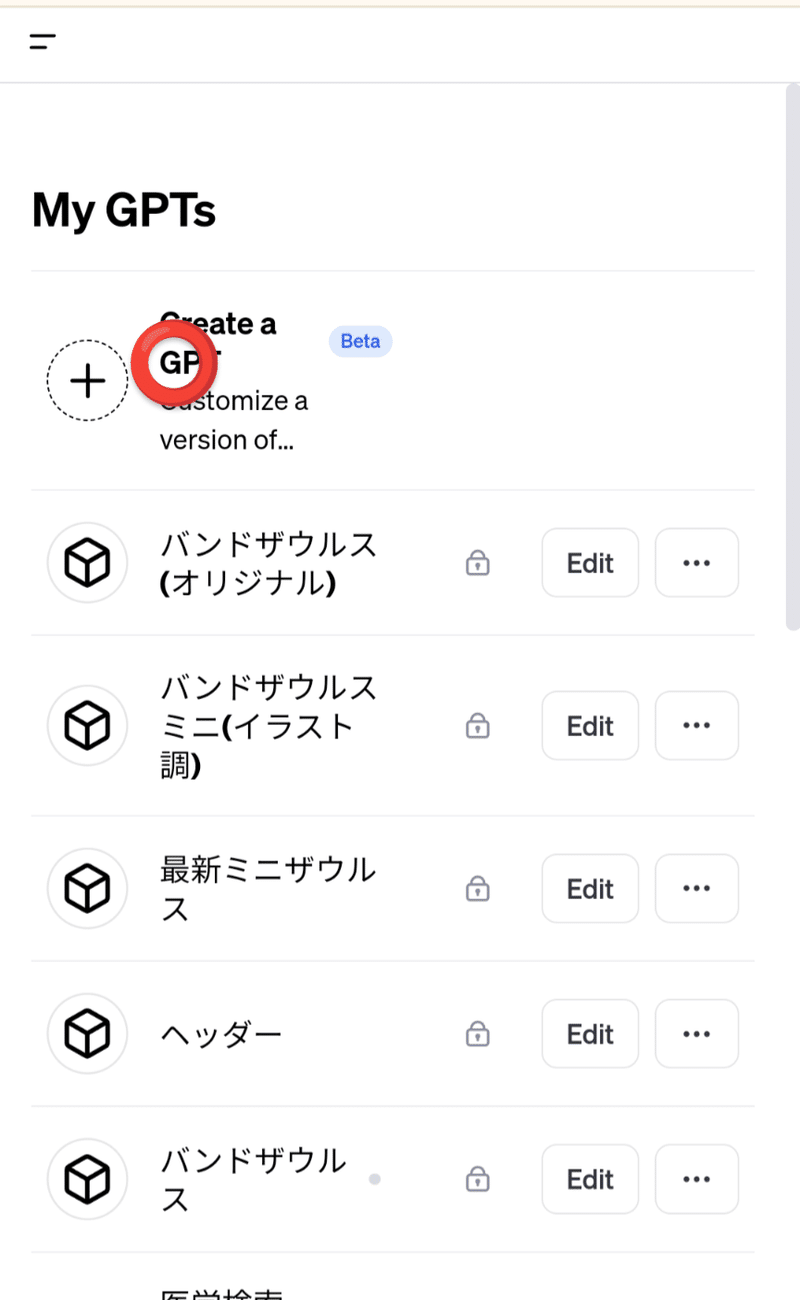The image size is (800, 1300).
Task: Click the バンドザウルスミニ GPT cube icon
Action: click(87, 726)
